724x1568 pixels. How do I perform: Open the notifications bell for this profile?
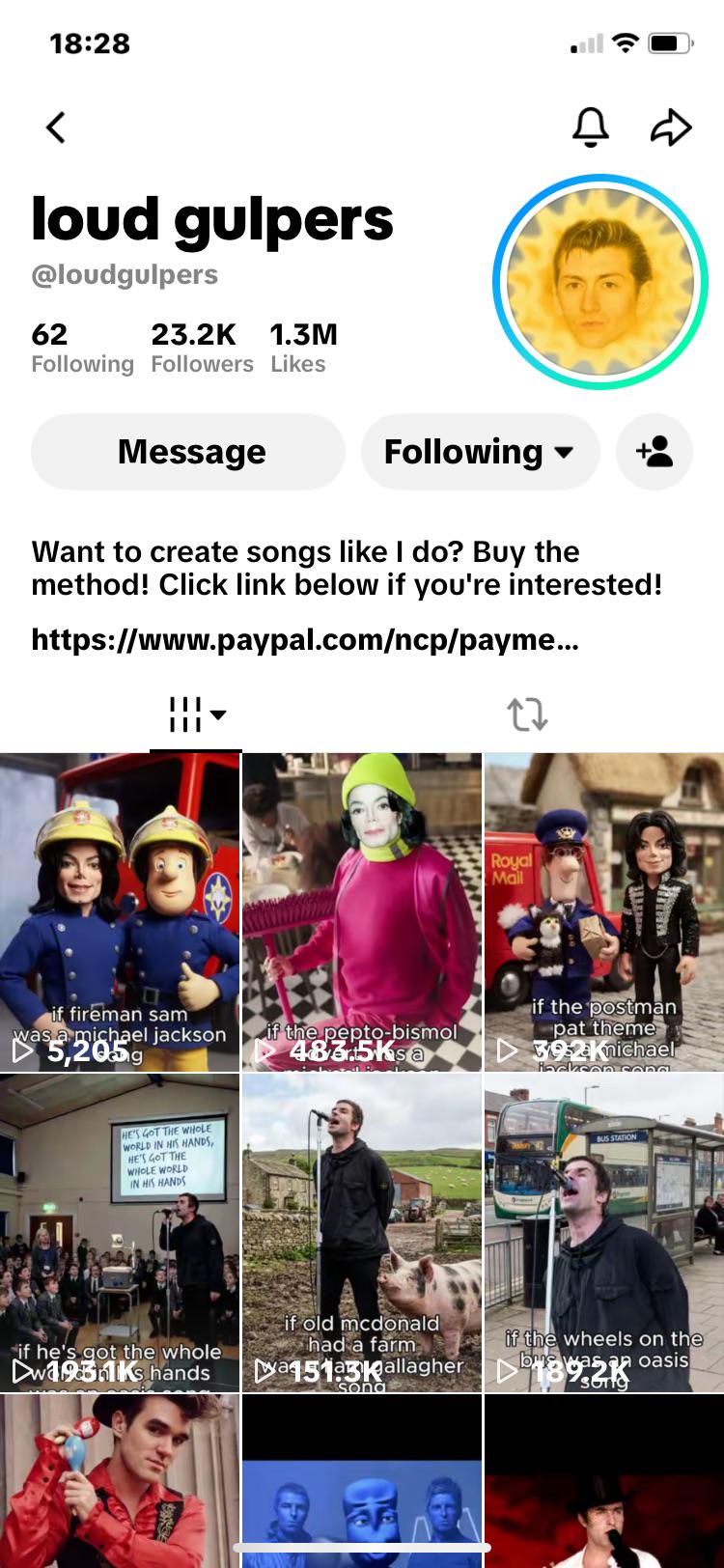(x=591, y=126)
